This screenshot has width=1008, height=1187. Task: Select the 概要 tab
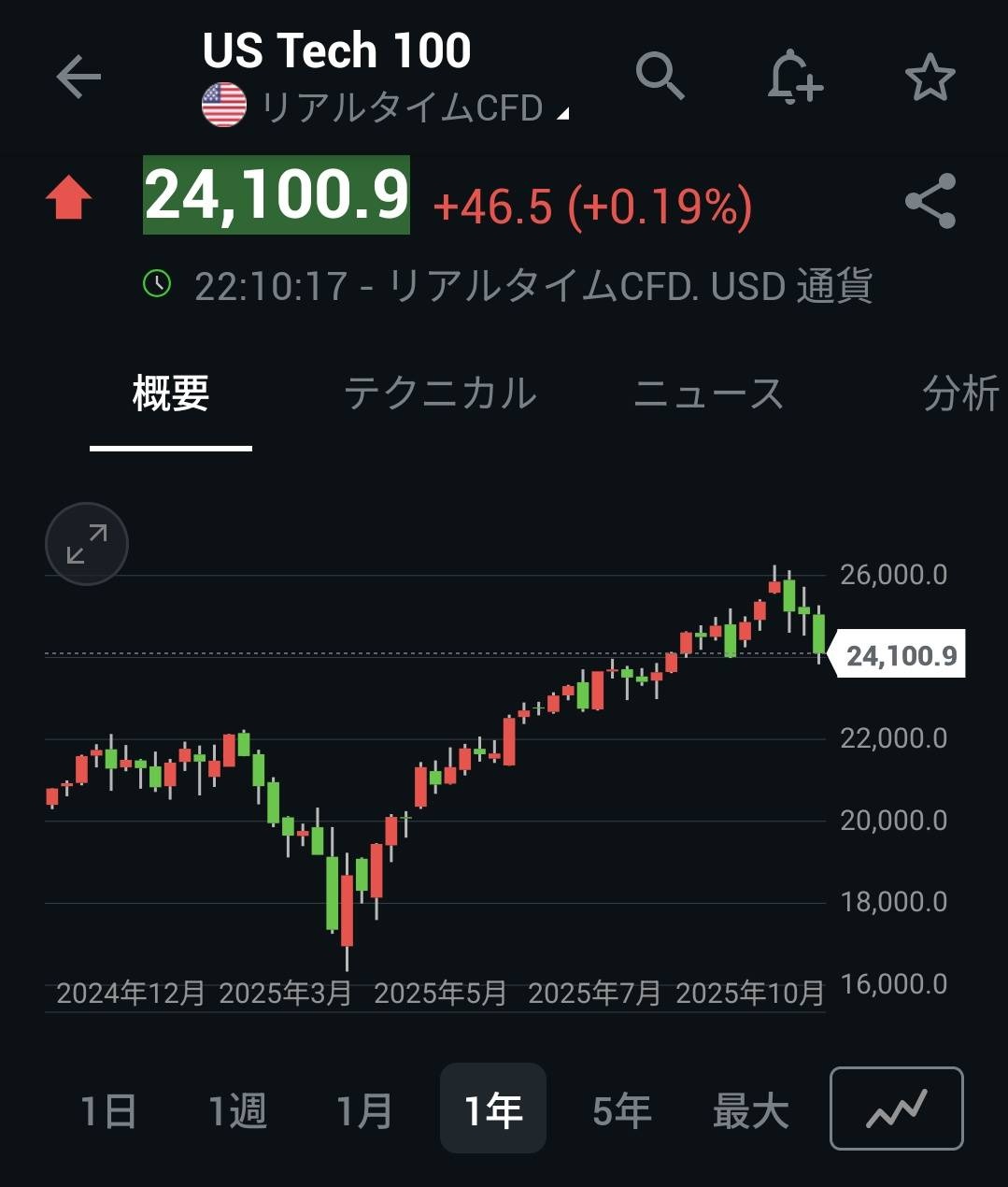click(x=171, y=393)
